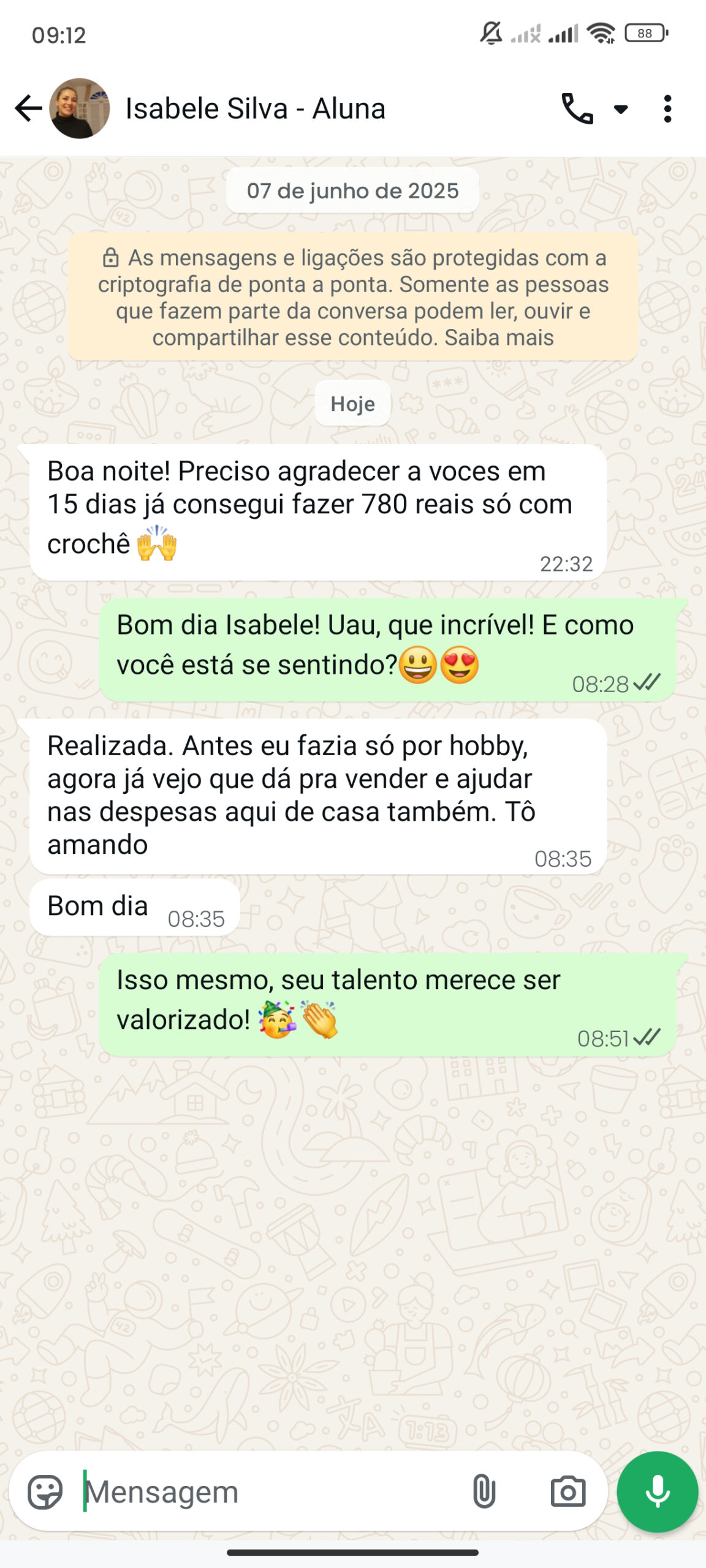Open the camera from the message bar
The width and height of the screenshot is (706, 1568).
567,1491
